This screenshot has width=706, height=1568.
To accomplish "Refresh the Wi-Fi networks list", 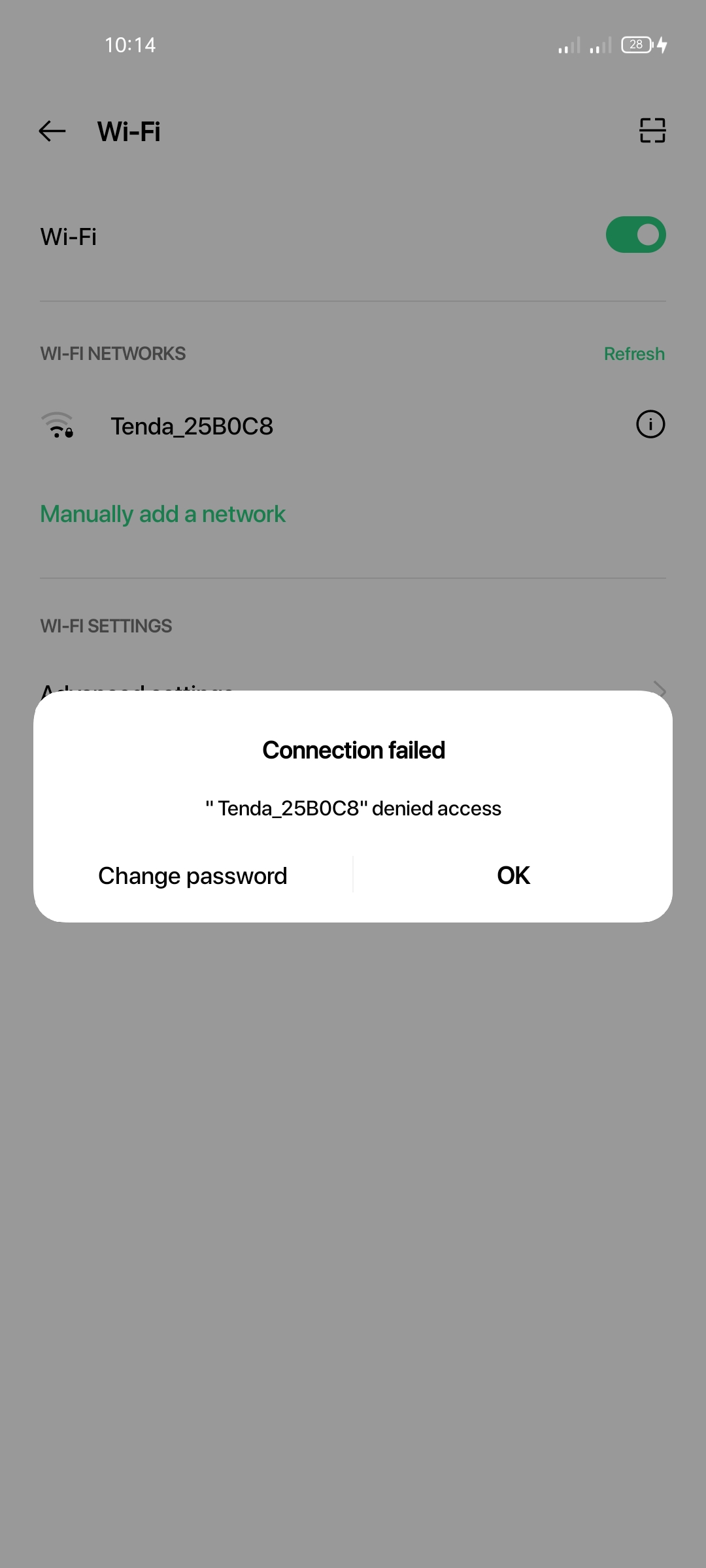I will (x=633, y=354).
